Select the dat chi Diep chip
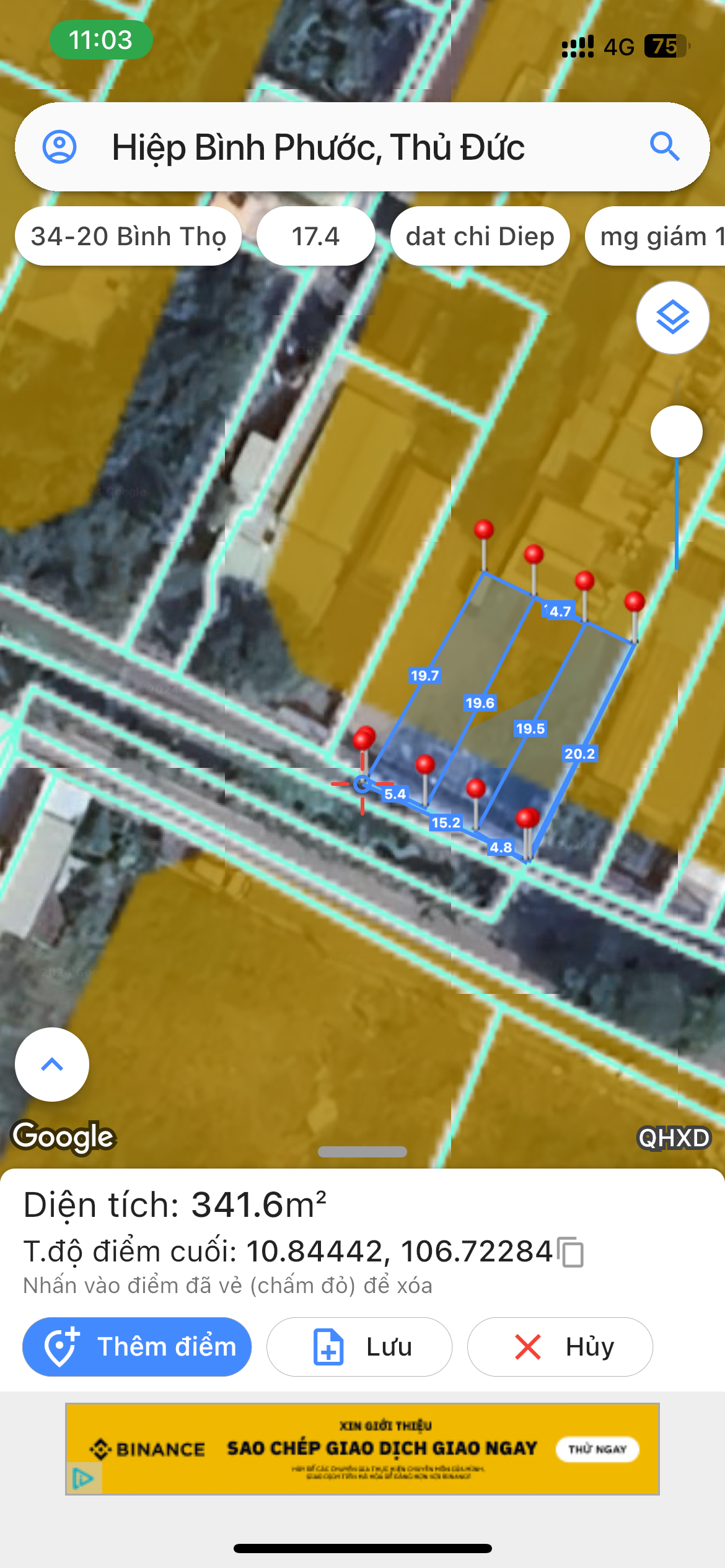 [x=480, y=236]
